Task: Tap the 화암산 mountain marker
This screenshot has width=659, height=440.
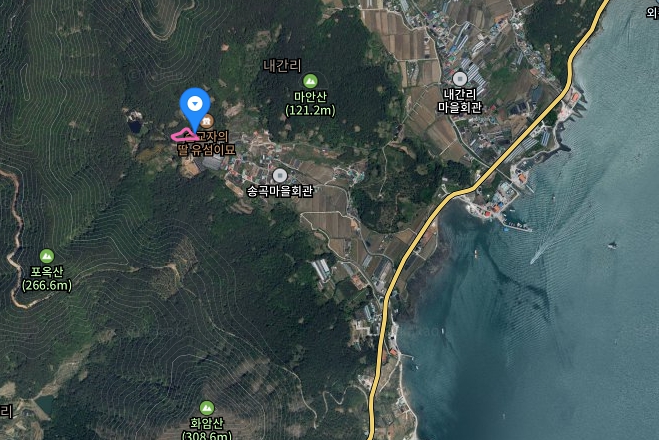Action: [207, 408]
